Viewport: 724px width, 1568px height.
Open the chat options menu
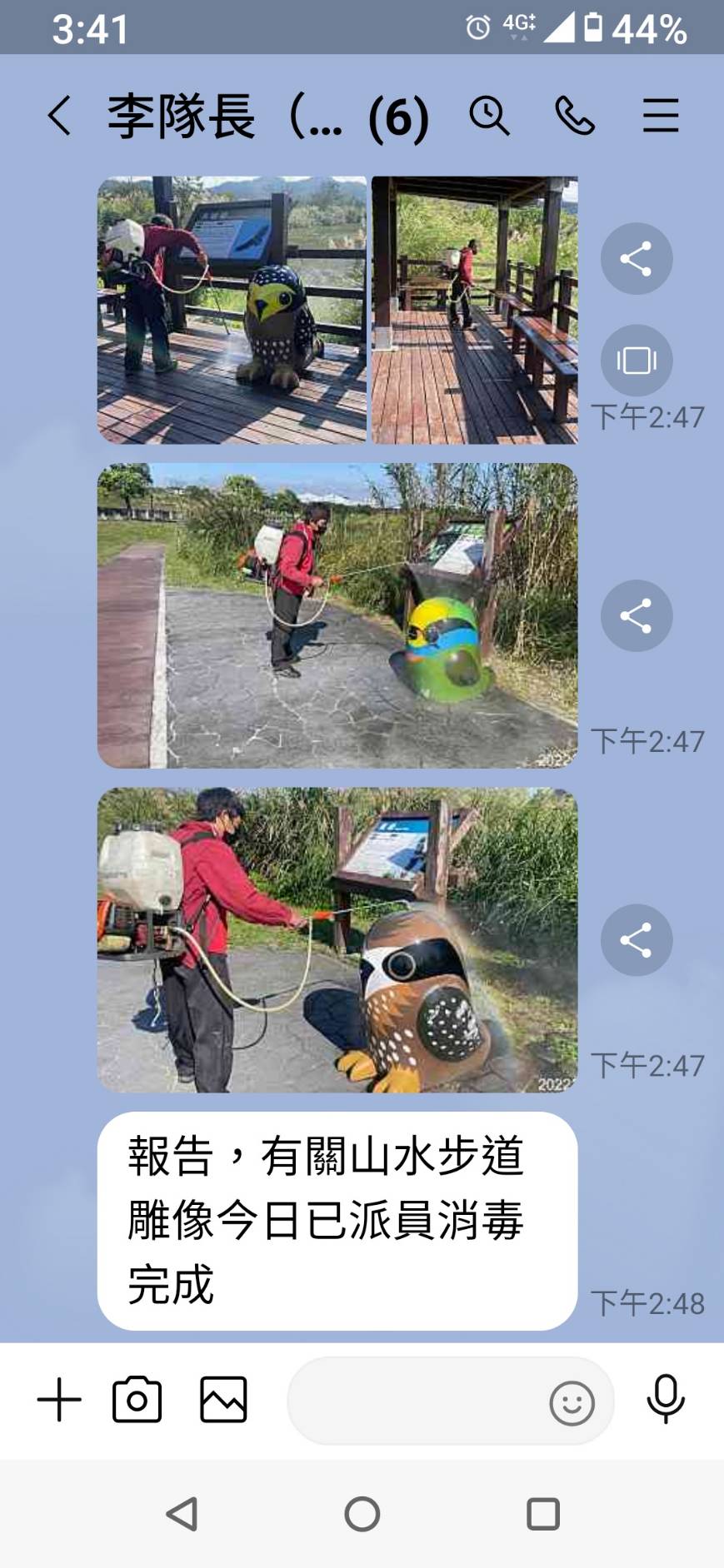(660, 116)
